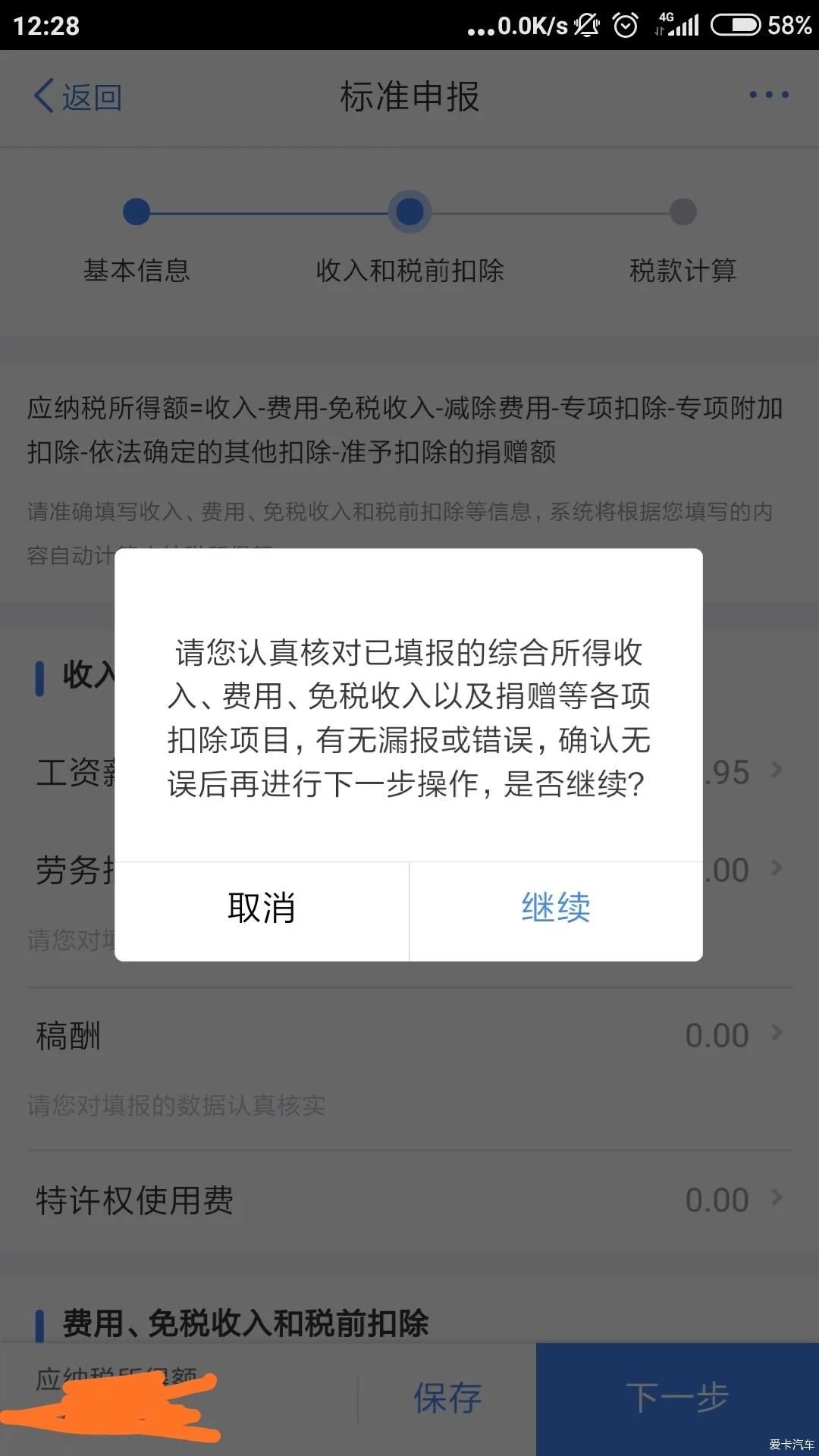The width and height of the screenshot is (819, 1456).
Task: Open the 特许权使用费 row
Action: pos(409,1200)
